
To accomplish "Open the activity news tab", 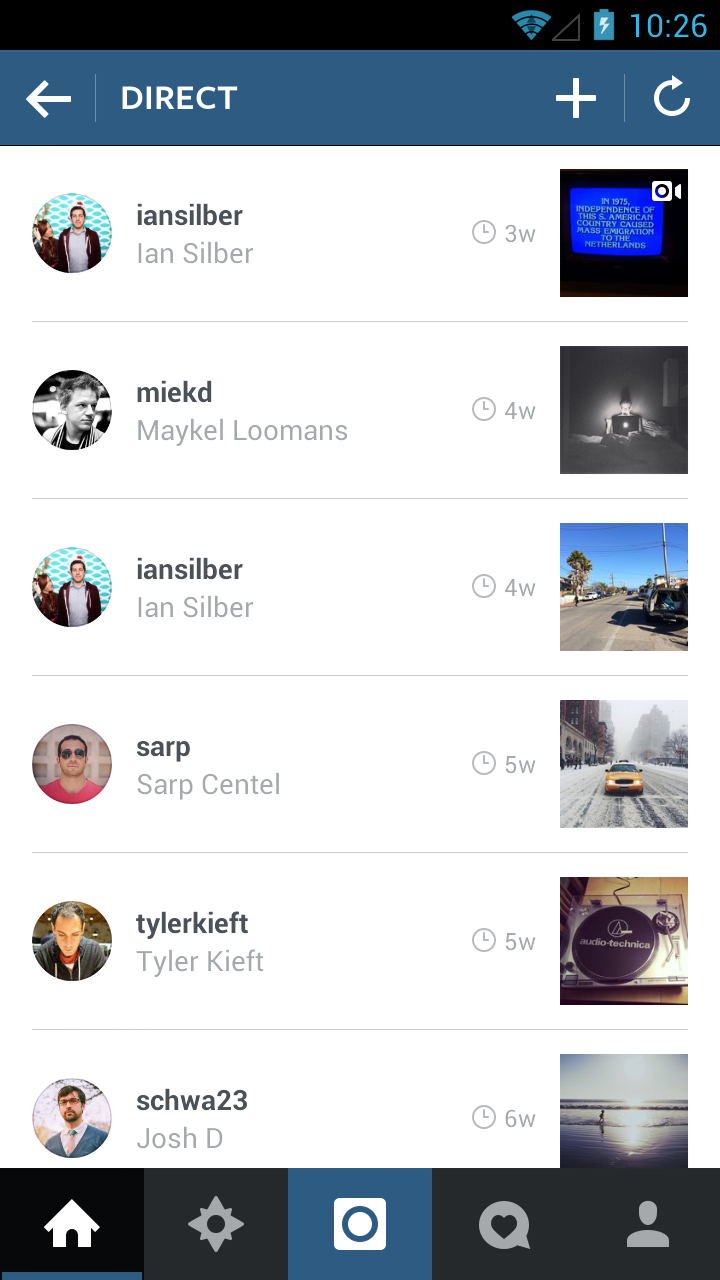I will pyautogui.click(x=504, y=1224).
